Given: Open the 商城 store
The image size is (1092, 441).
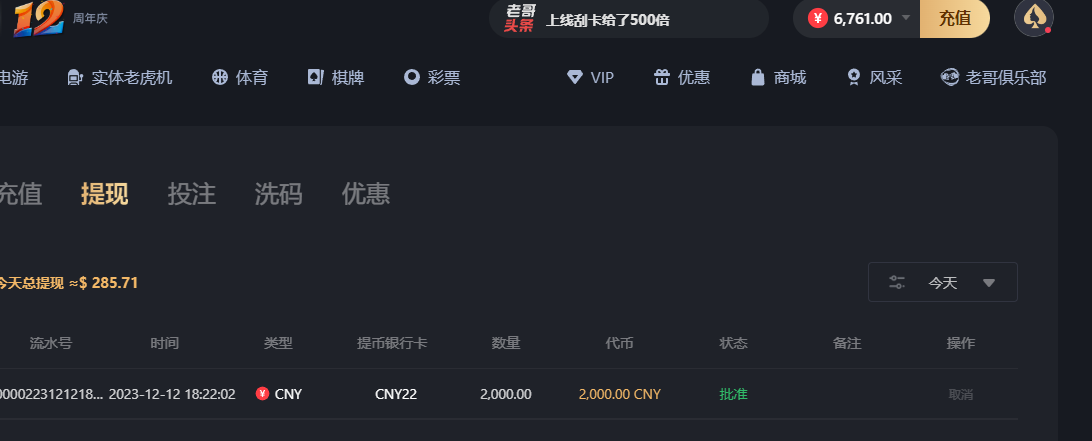Looking at the screenshot, I should coord(778,77).
